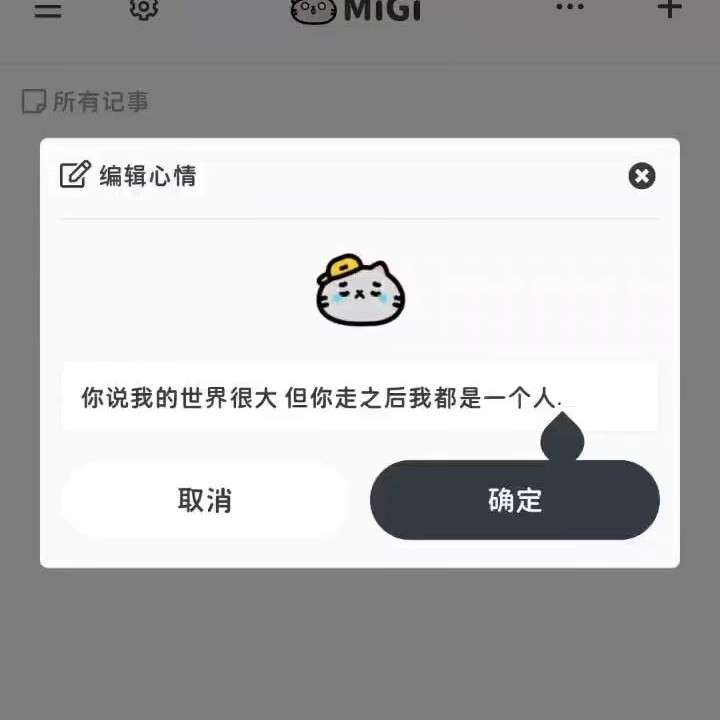Tap 取消 to cancel editing
The width and height of the screenshot is (720, 720).
[x=205, y=500]
